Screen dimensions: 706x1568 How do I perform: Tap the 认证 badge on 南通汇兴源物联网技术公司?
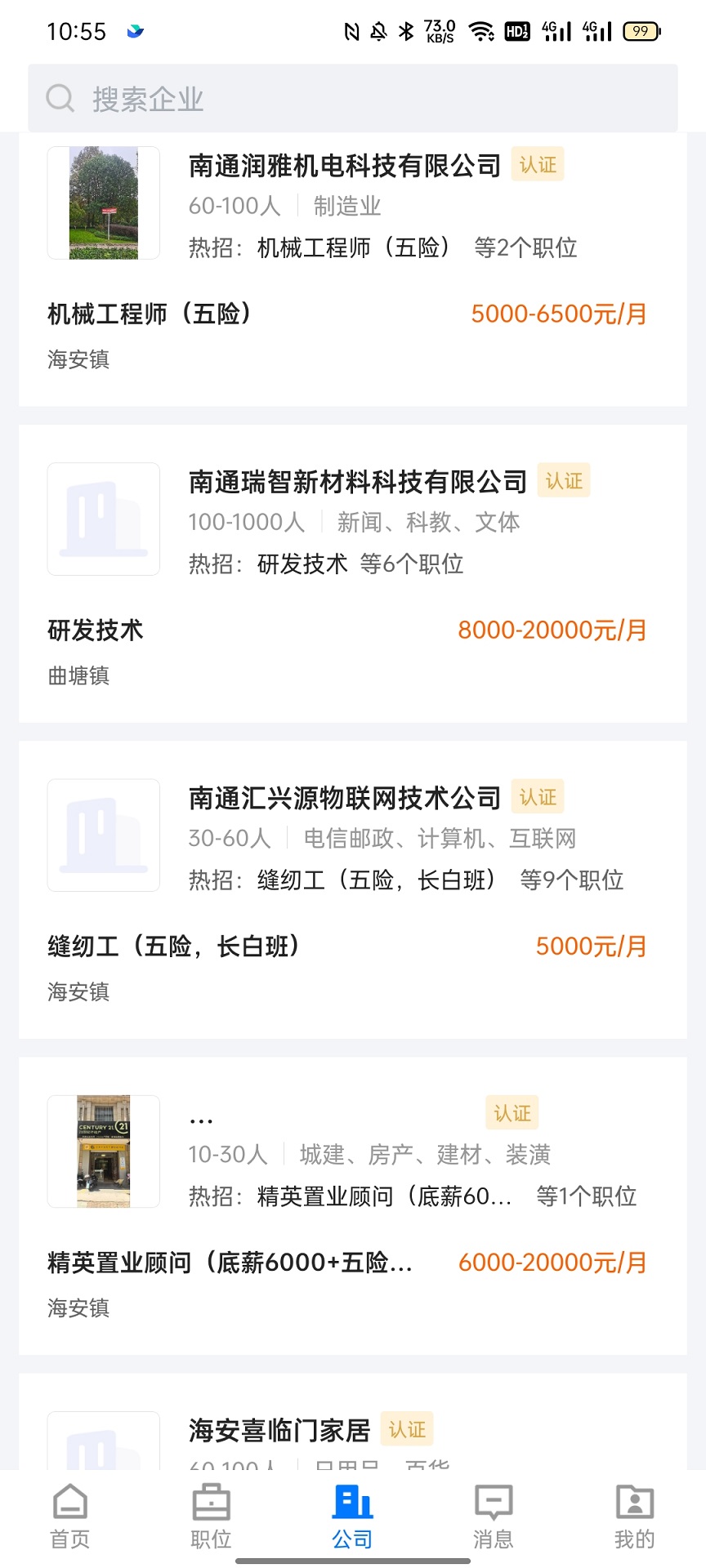click(x=537, y=797)
